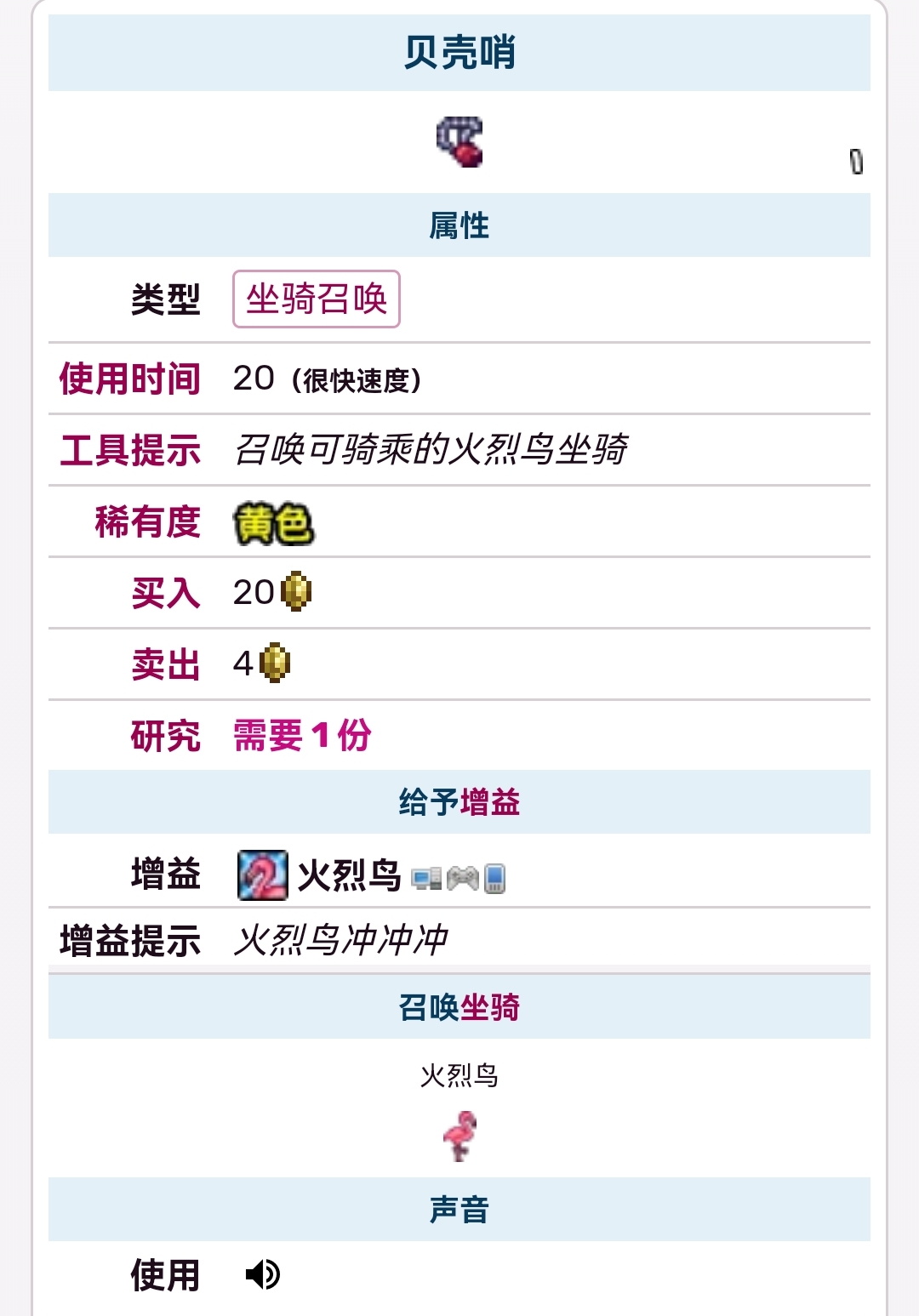Open 坐骑 link in 召唤坐骑 header
This screenshot has height=1316, width=919.
click(490, 1008)
